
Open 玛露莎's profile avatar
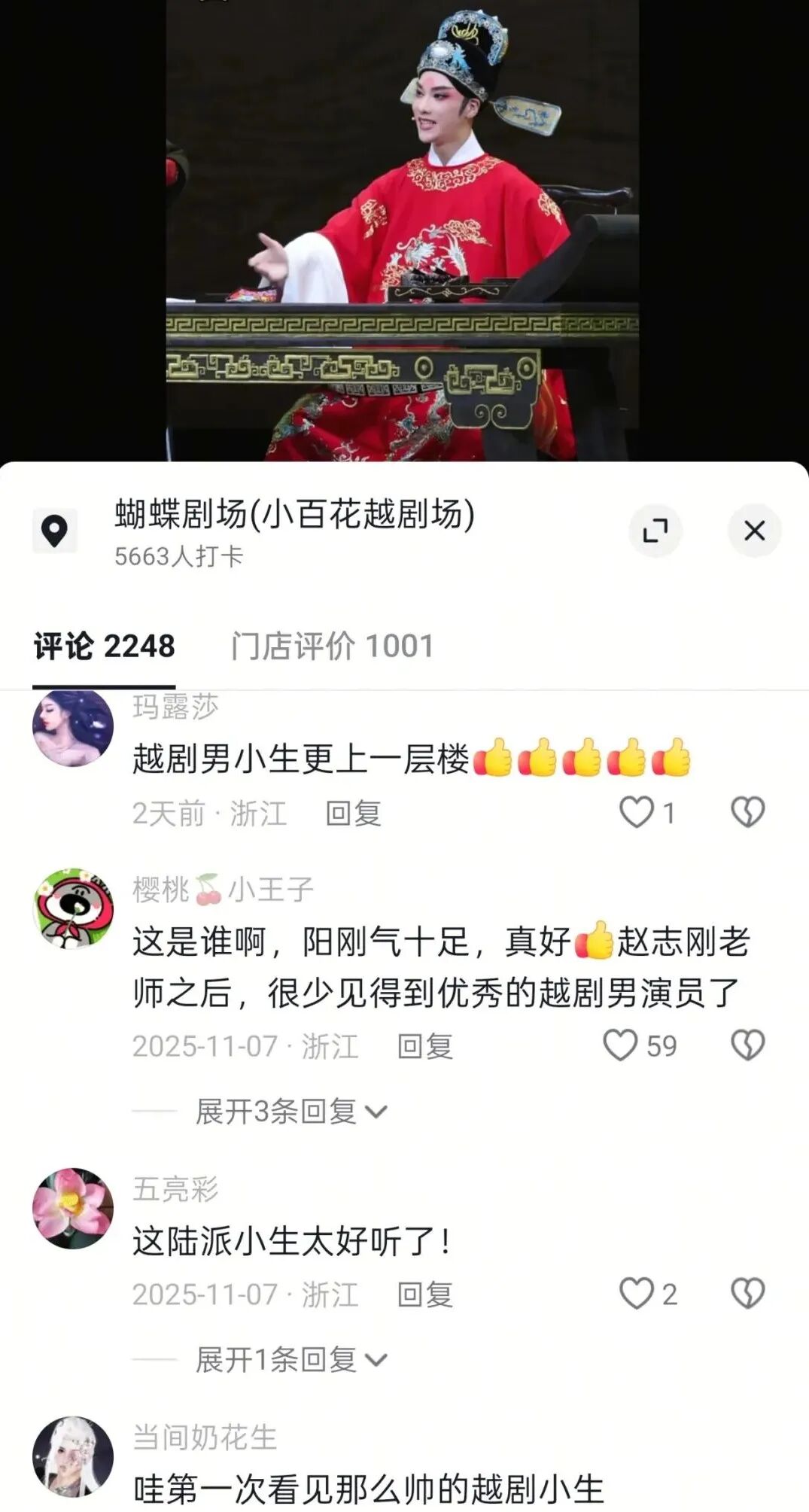click(x=73, y=727)
